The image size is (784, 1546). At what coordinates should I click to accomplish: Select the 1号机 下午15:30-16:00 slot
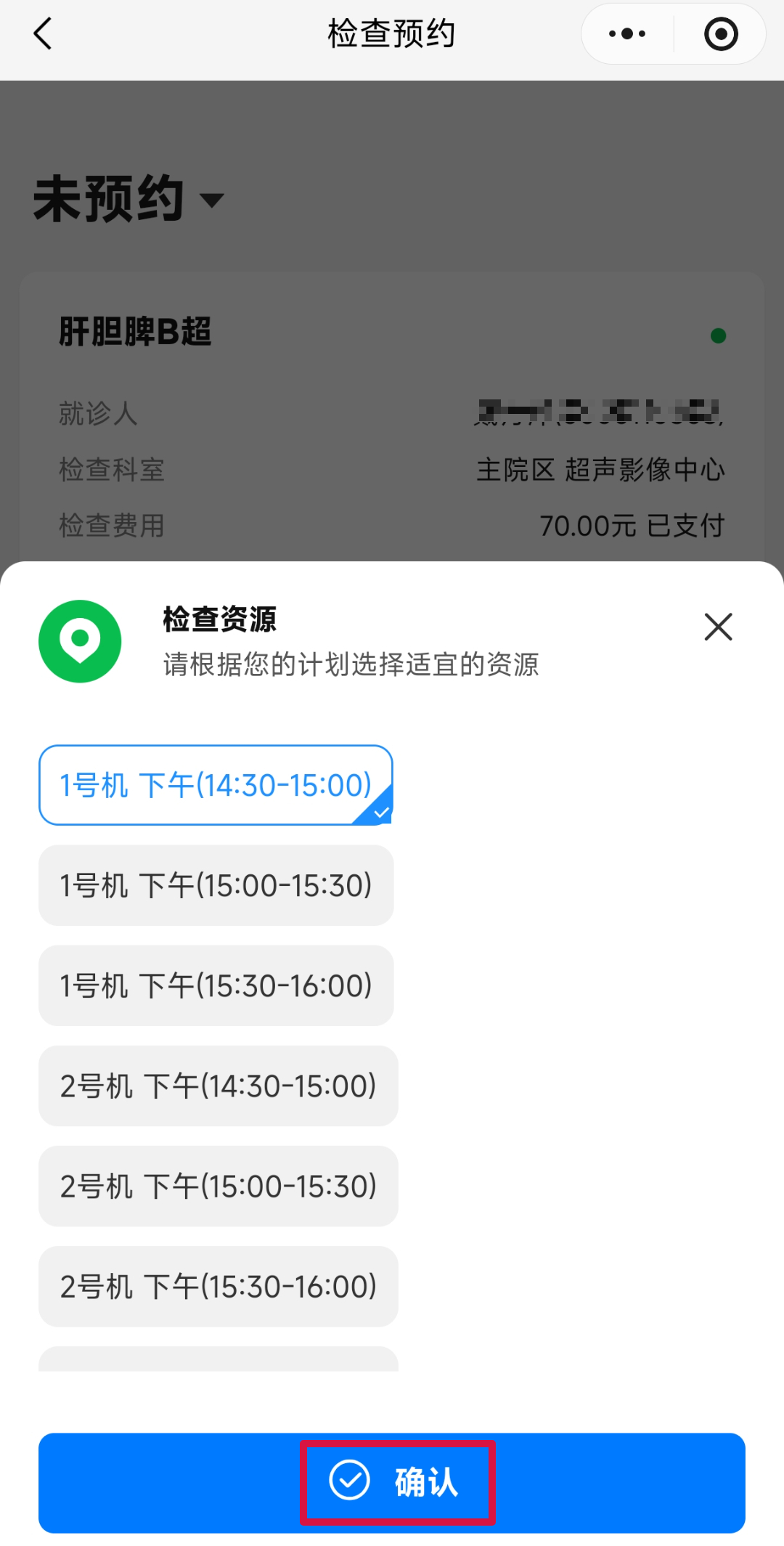click(x=216, y=985)
